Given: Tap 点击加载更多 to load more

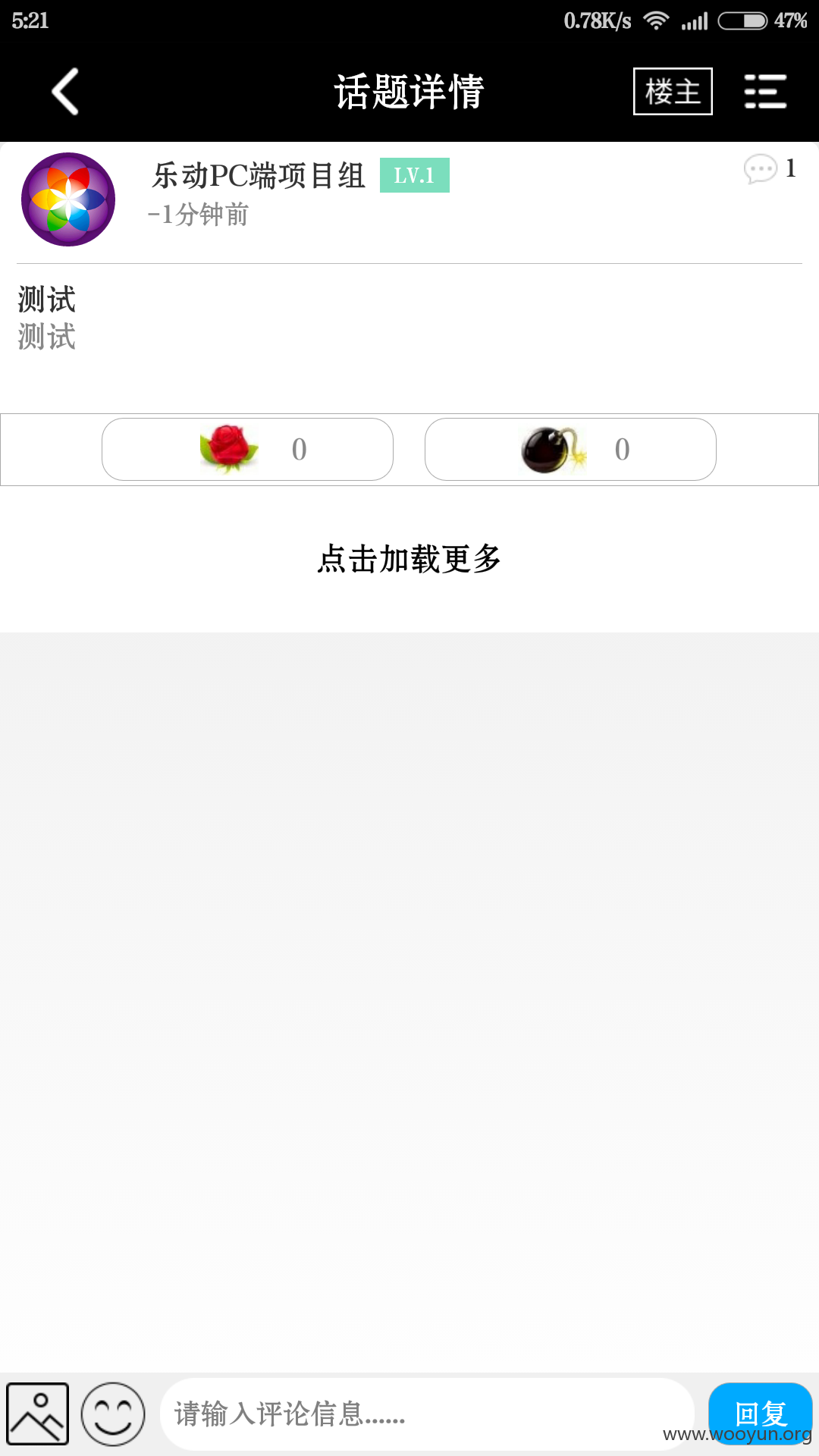Looking at the screenshot, I should click(x=409, y=559).
